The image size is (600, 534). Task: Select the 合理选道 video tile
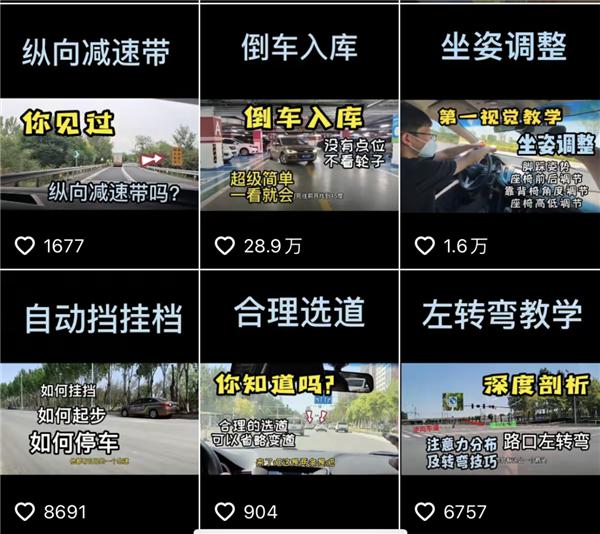pos(299,415)
